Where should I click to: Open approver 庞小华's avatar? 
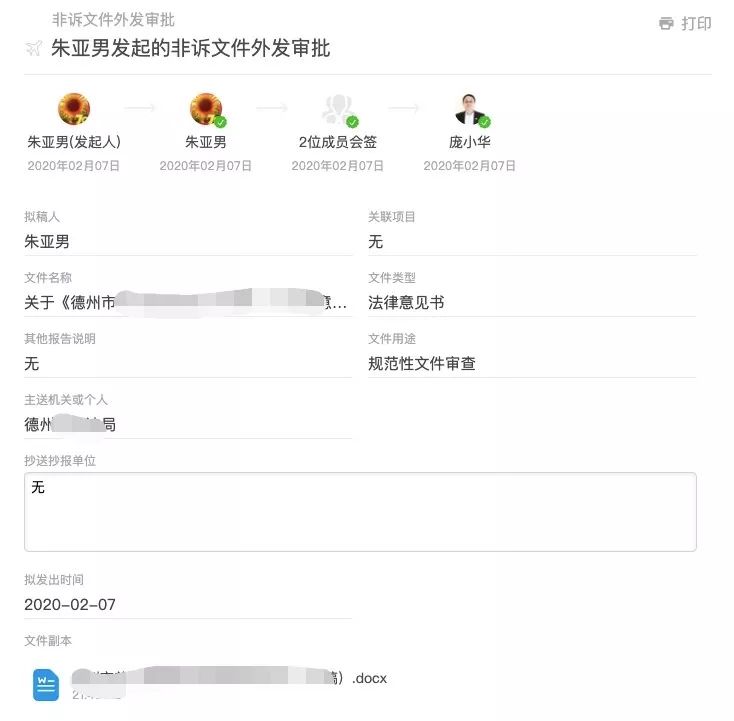[x=469, y=109]
